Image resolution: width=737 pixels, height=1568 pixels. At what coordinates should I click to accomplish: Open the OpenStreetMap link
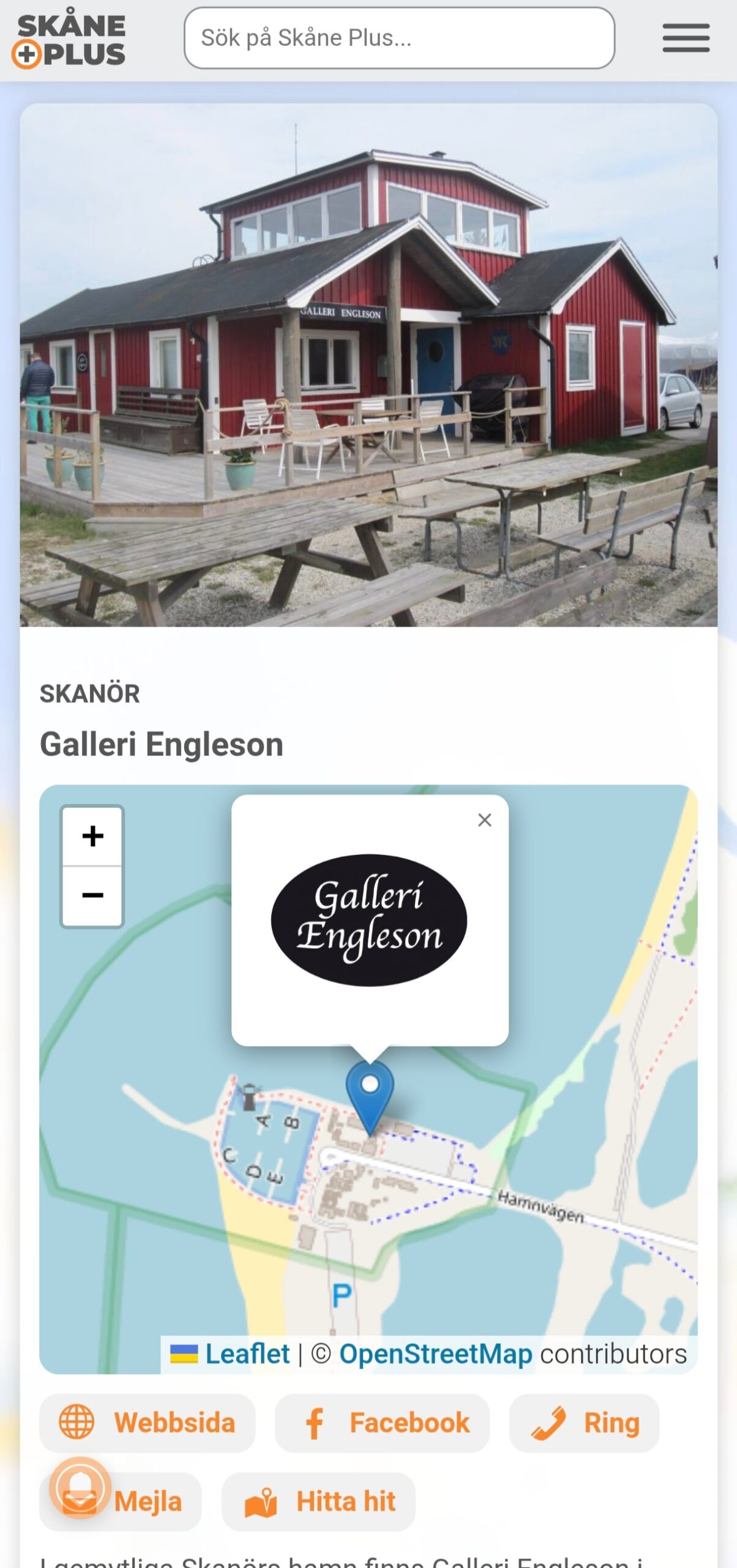tap(435, 1354)
